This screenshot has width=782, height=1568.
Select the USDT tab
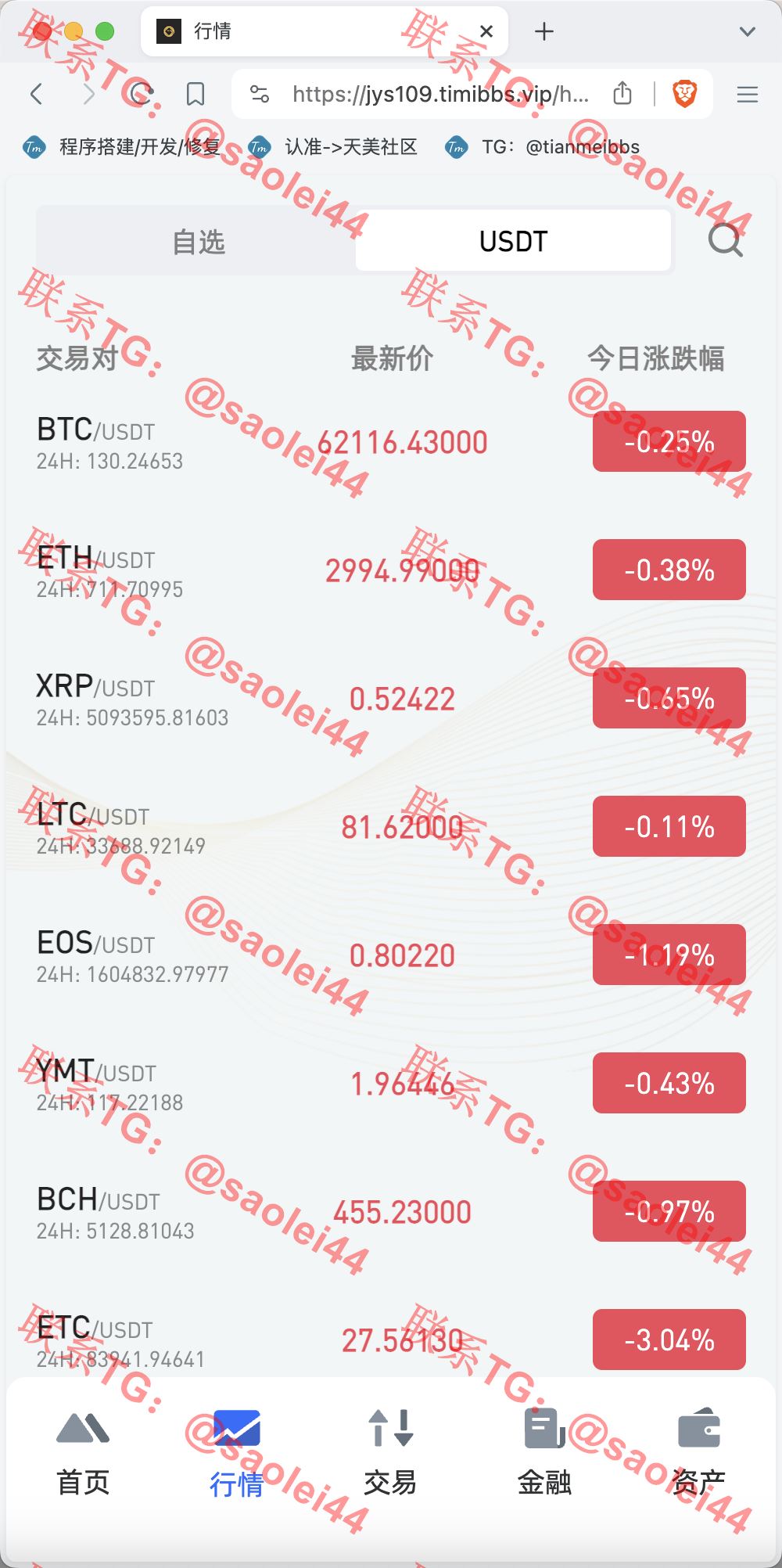(513, 241)
